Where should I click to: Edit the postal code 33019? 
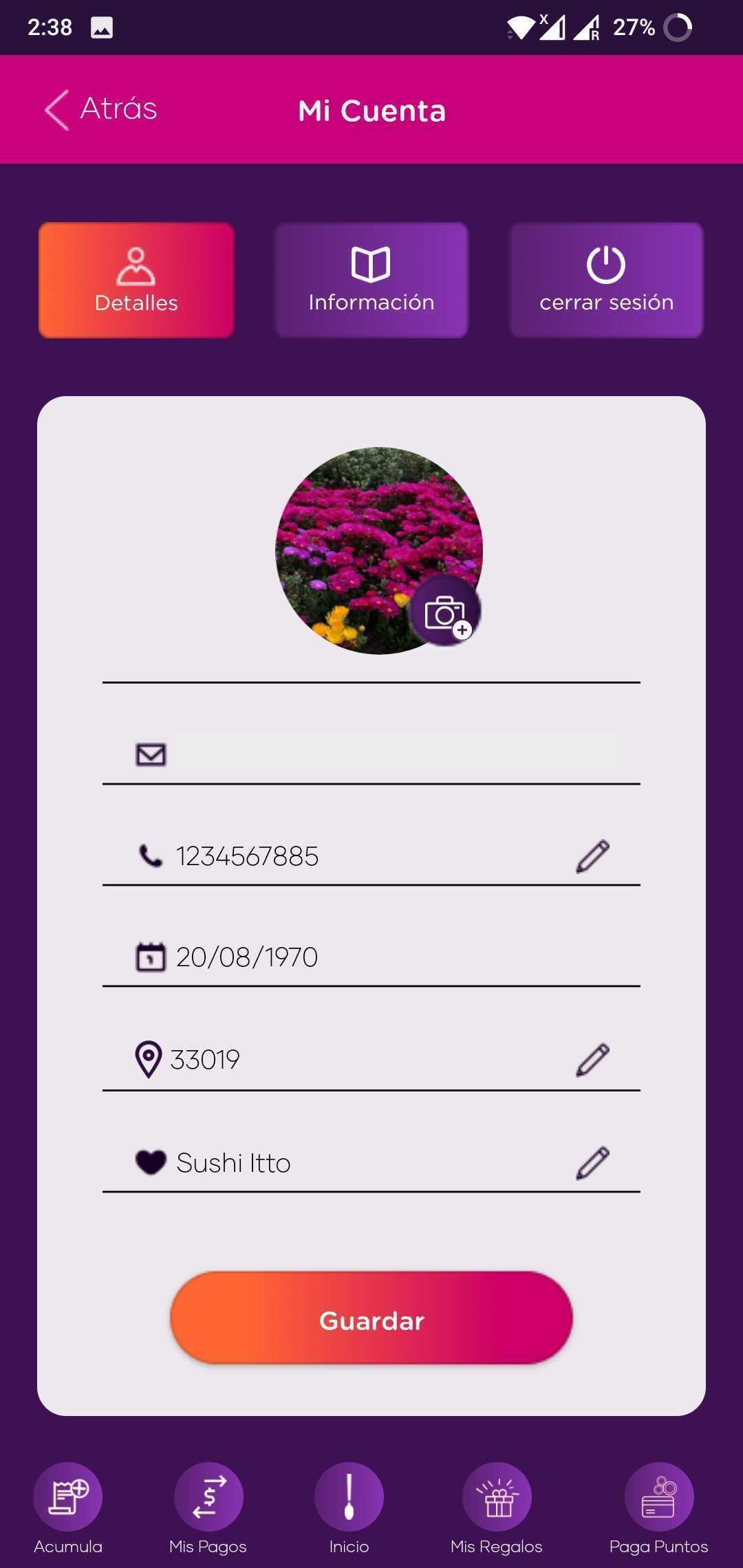pos(592,1060)
